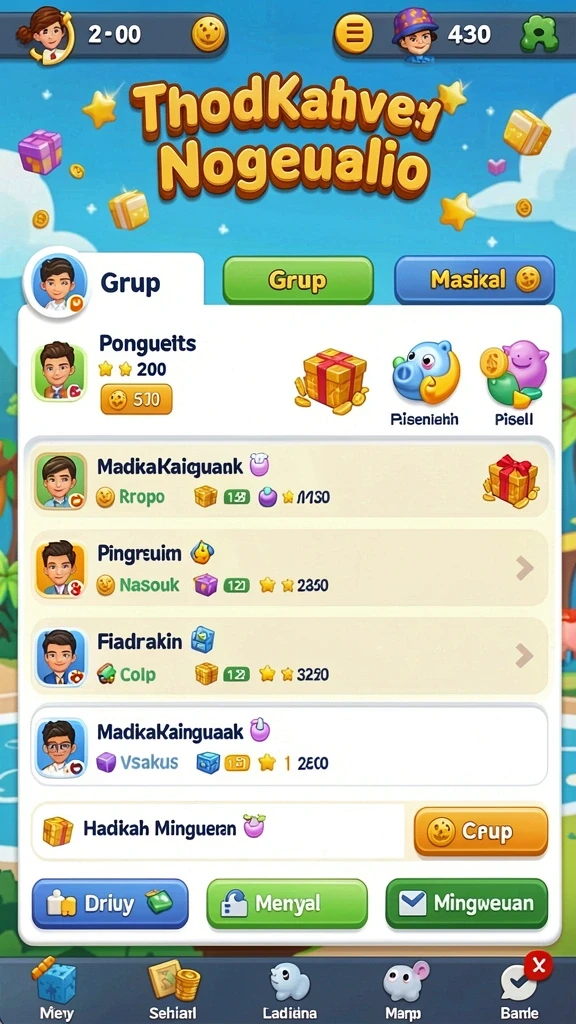Open the Pisell purple pig reward
Viewport: 576px width, 1024px height.
coord(514,383)
